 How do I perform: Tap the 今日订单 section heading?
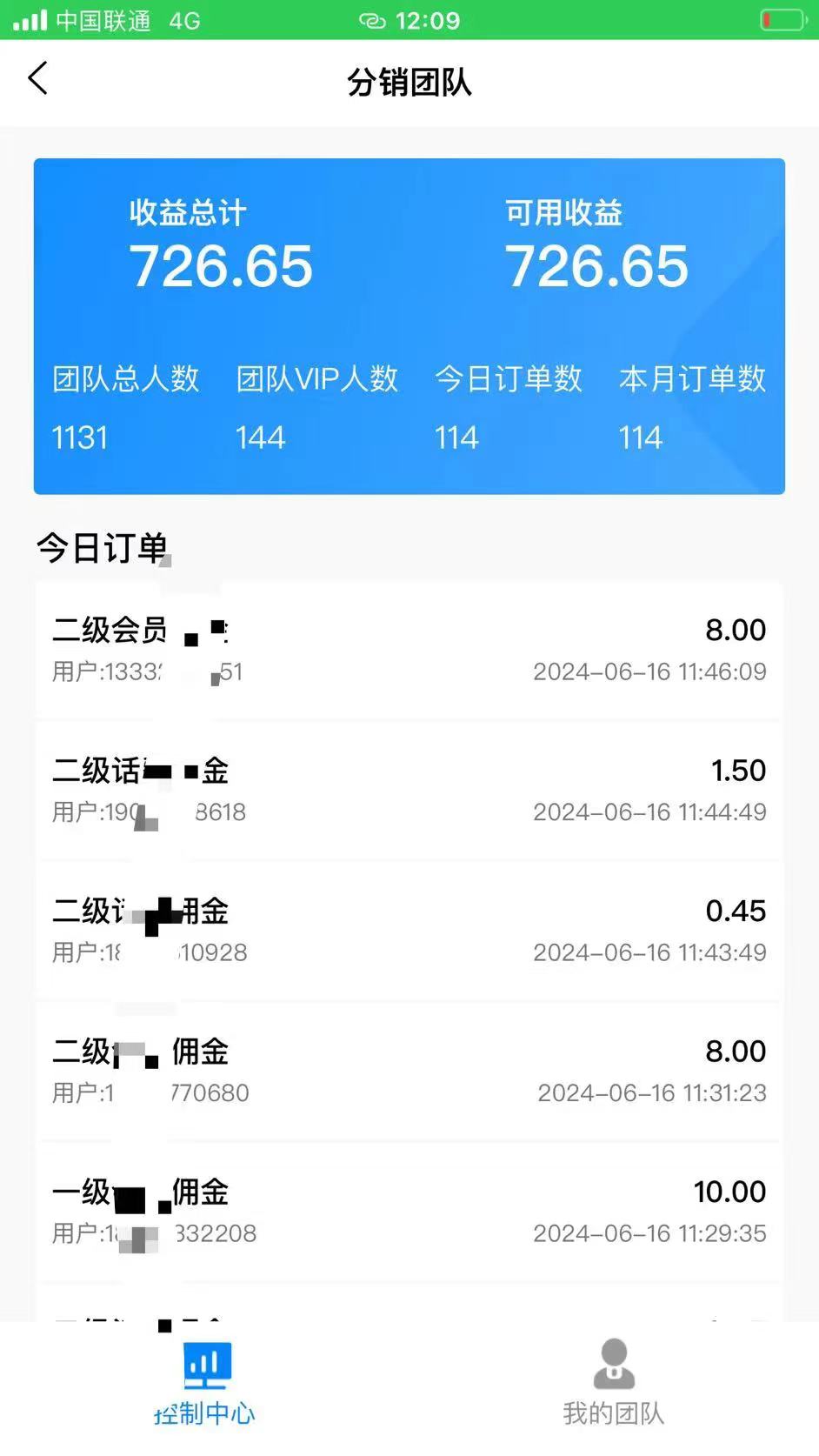(x=102, y=548)
